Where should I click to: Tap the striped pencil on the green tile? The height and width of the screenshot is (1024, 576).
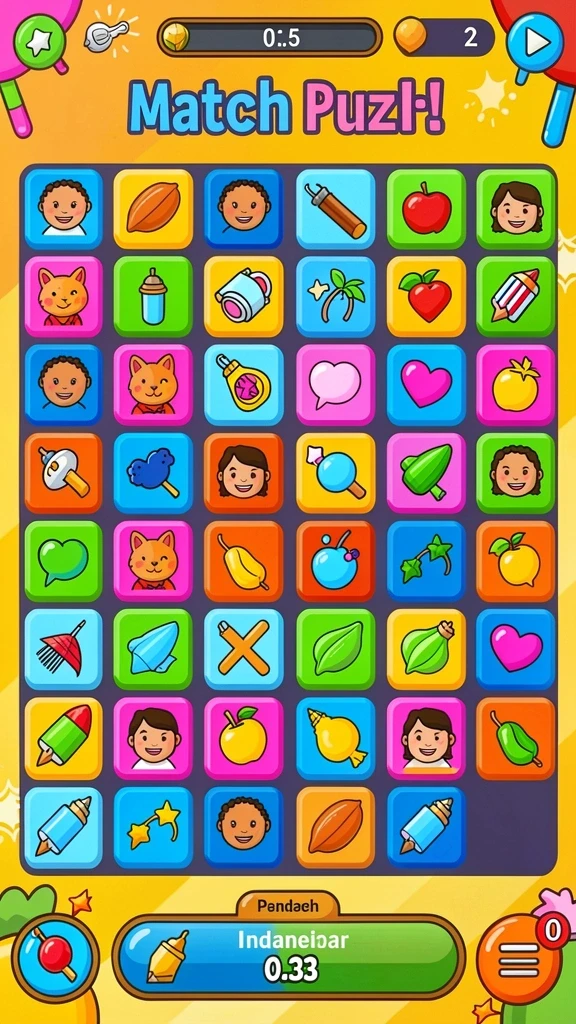point(516,296)
